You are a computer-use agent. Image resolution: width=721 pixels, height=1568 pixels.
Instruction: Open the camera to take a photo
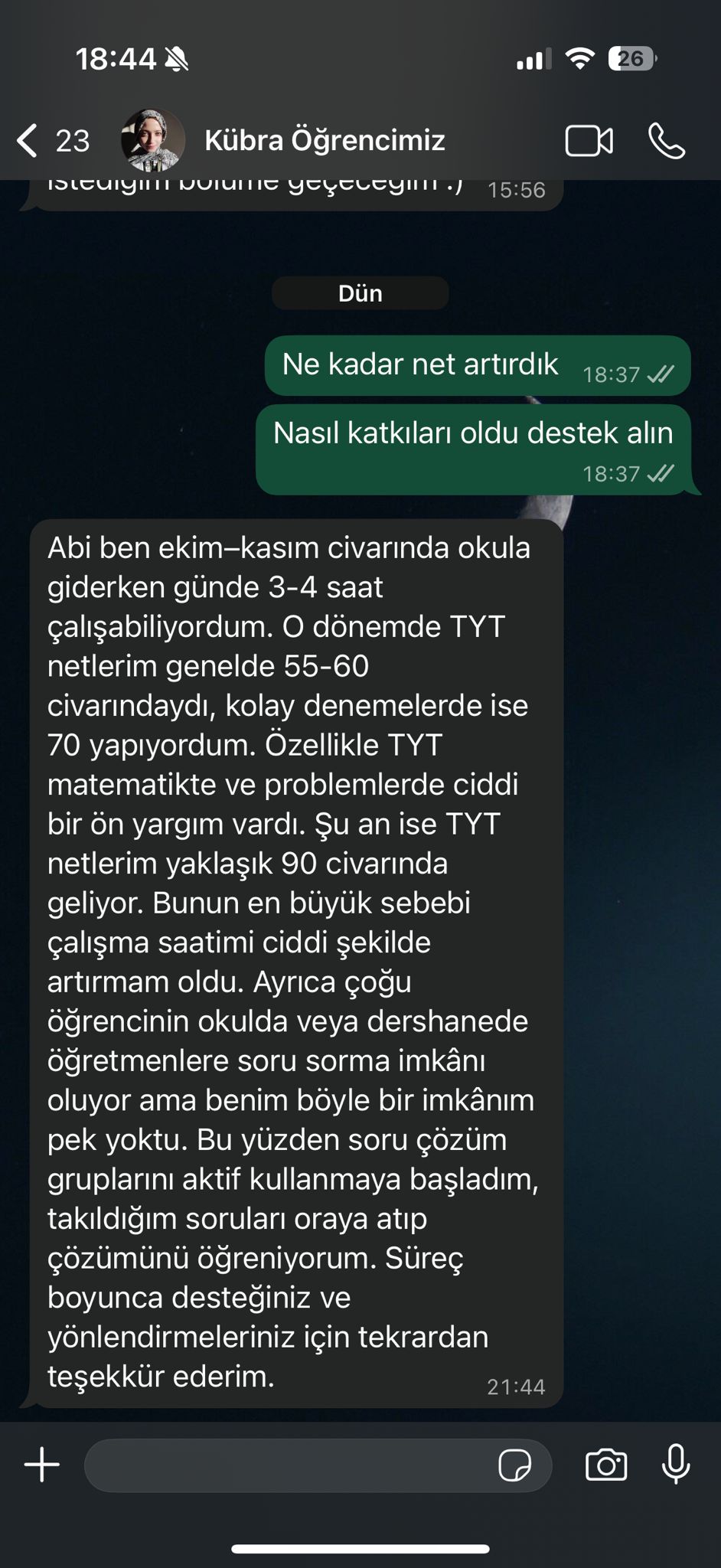[606, 1465]
